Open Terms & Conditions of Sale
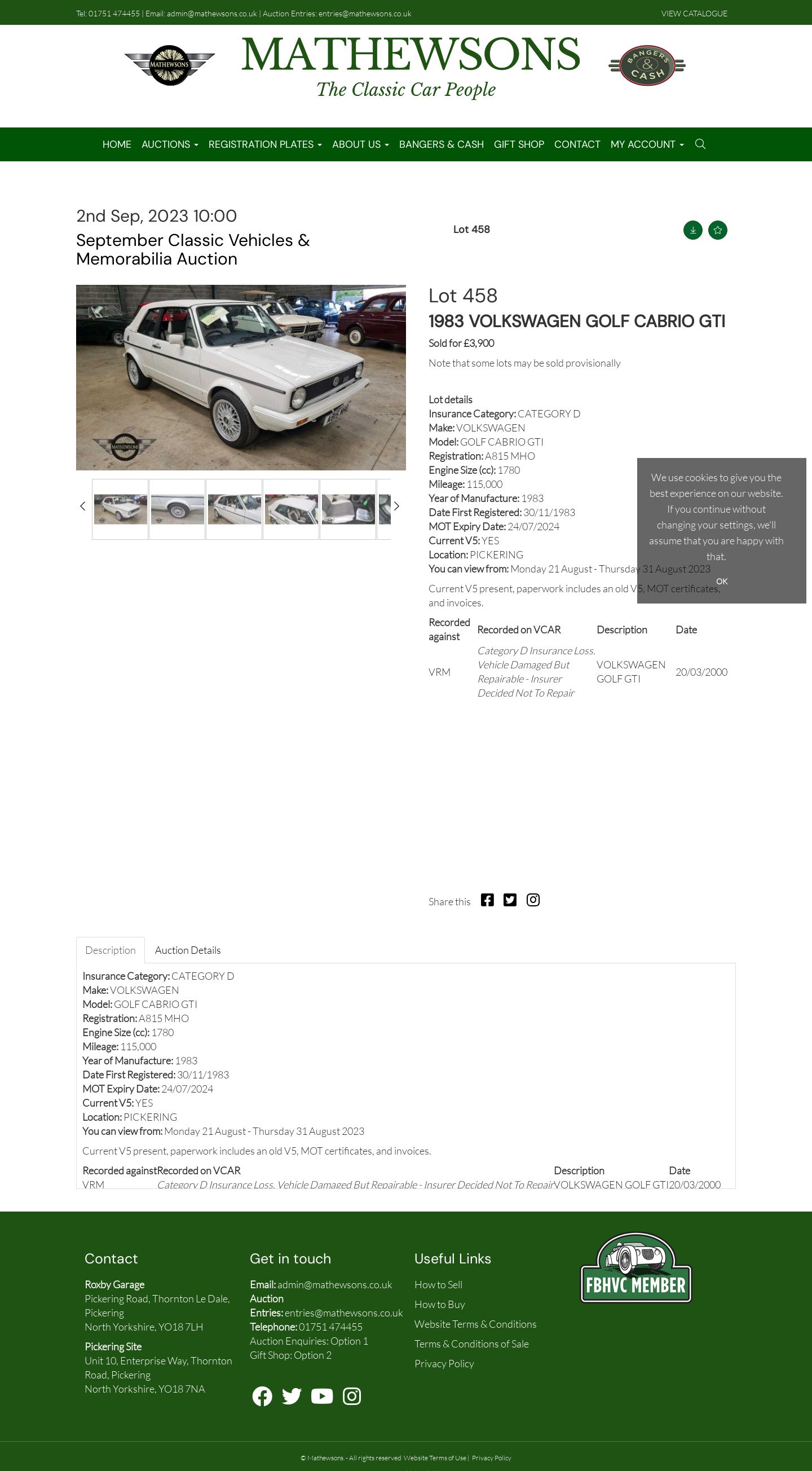 (471, 1344)
